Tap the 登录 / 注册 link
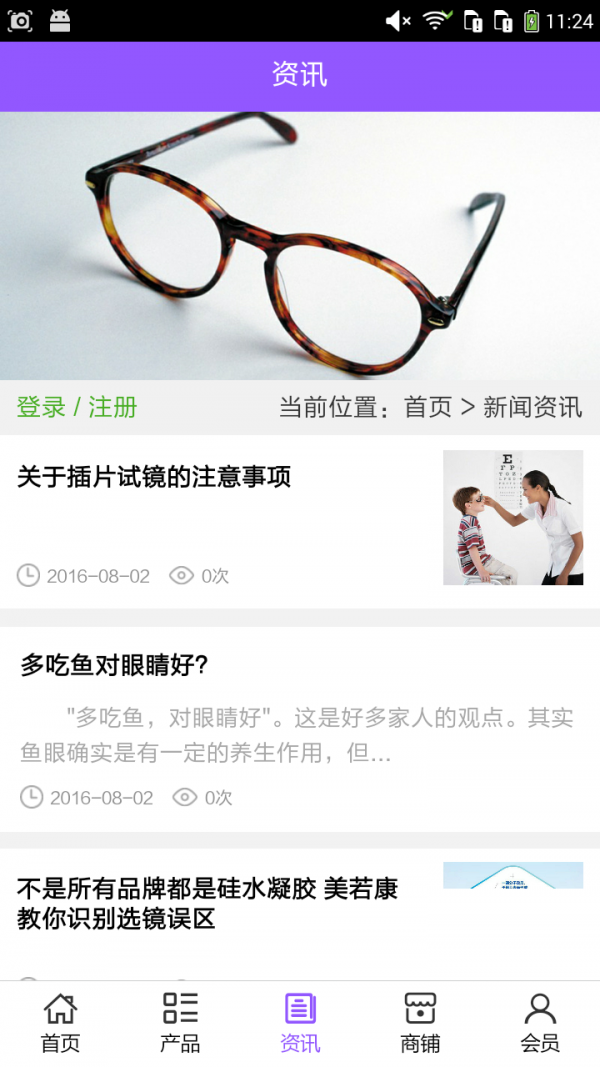This screenshot has width=600, height=1067. point(77,407)
